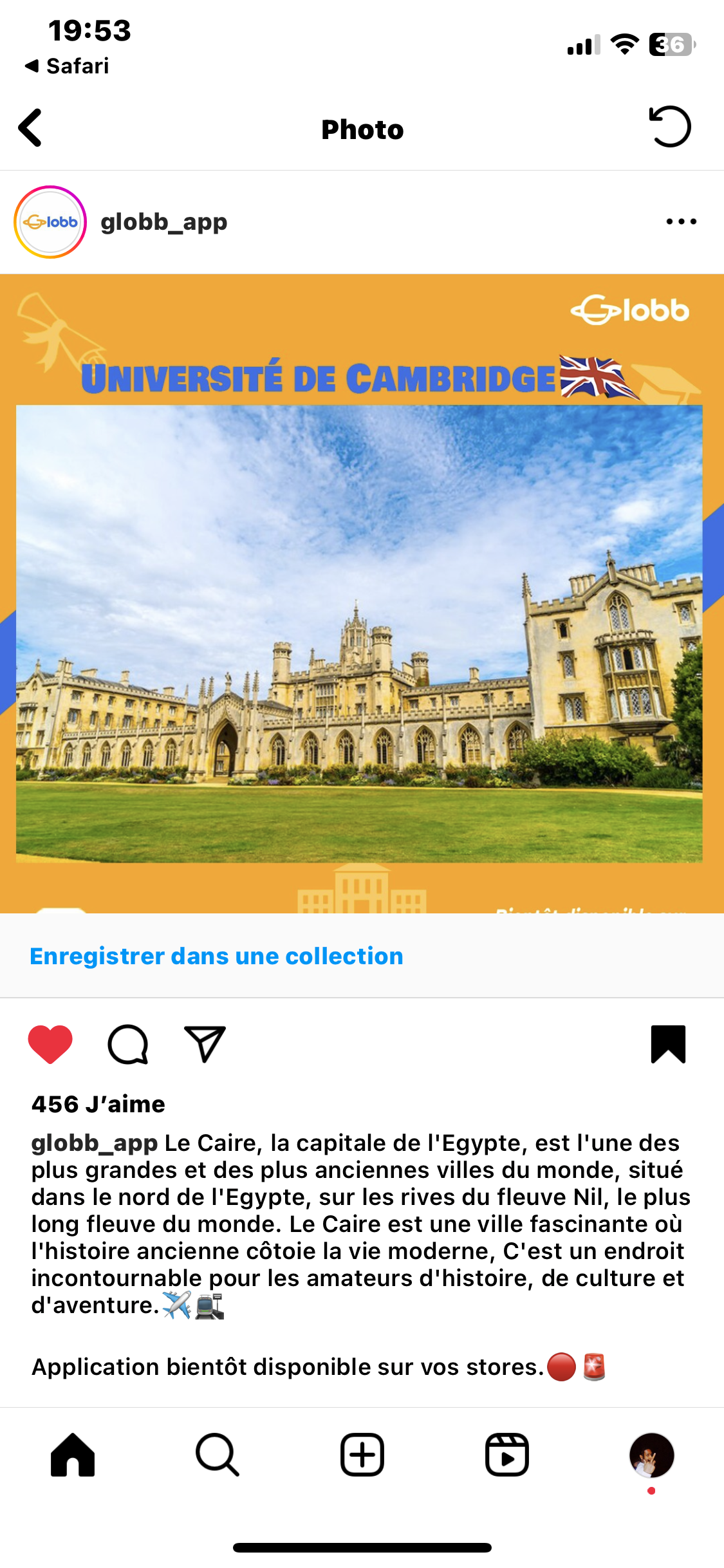Open the Université de Cambridge post image

[360, 631]
